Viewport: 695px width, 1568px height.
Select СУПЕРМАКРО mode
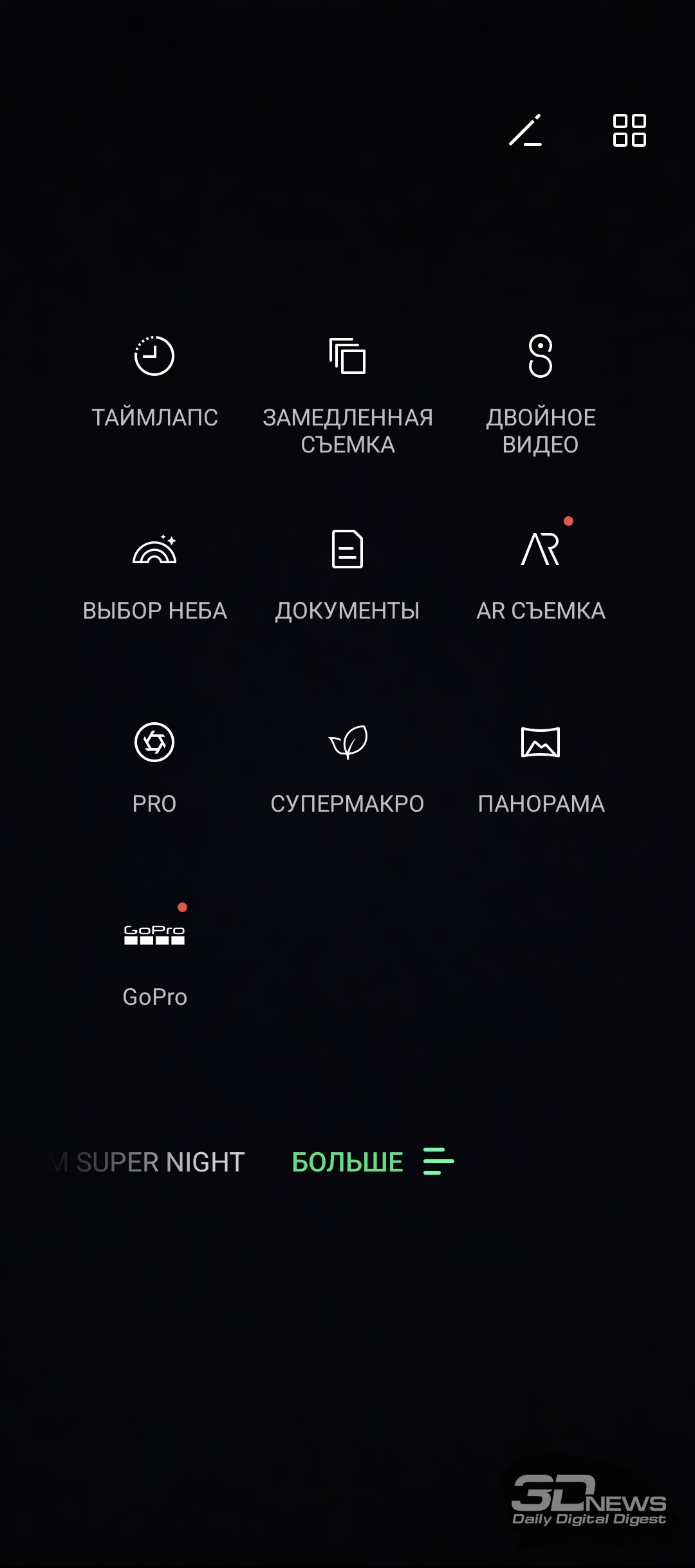347,769
